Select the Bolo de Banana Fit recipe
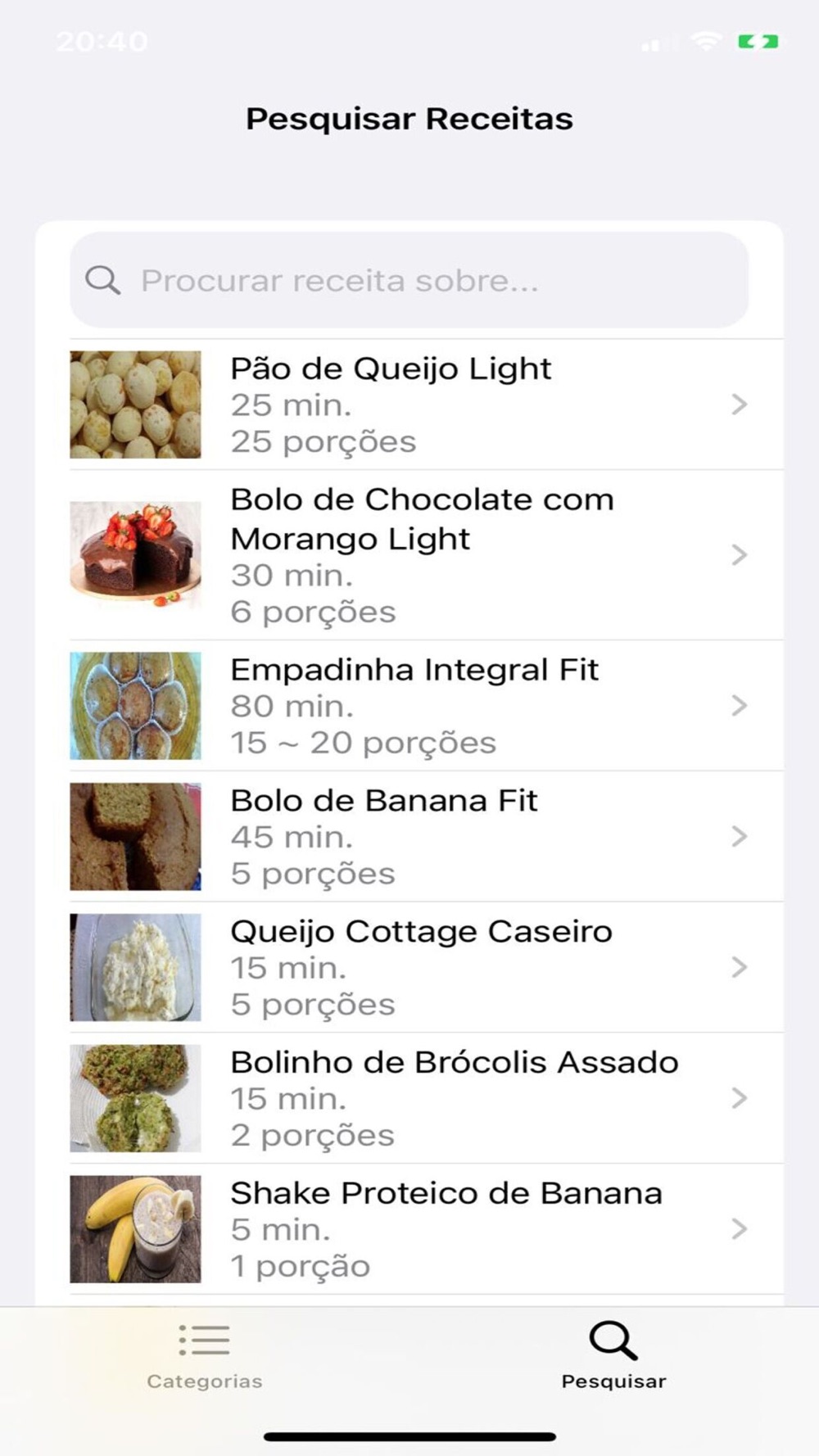This screenshot has width=819, height=1456. coord(426,836)
